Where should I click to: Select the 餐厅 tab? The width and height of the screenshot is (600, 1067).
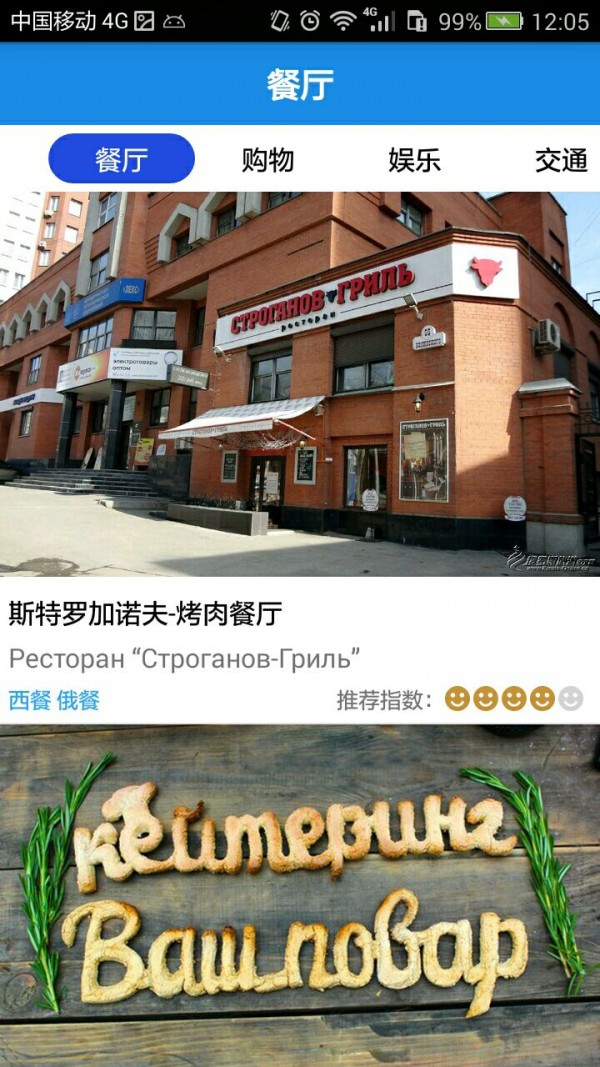point(122,159)
